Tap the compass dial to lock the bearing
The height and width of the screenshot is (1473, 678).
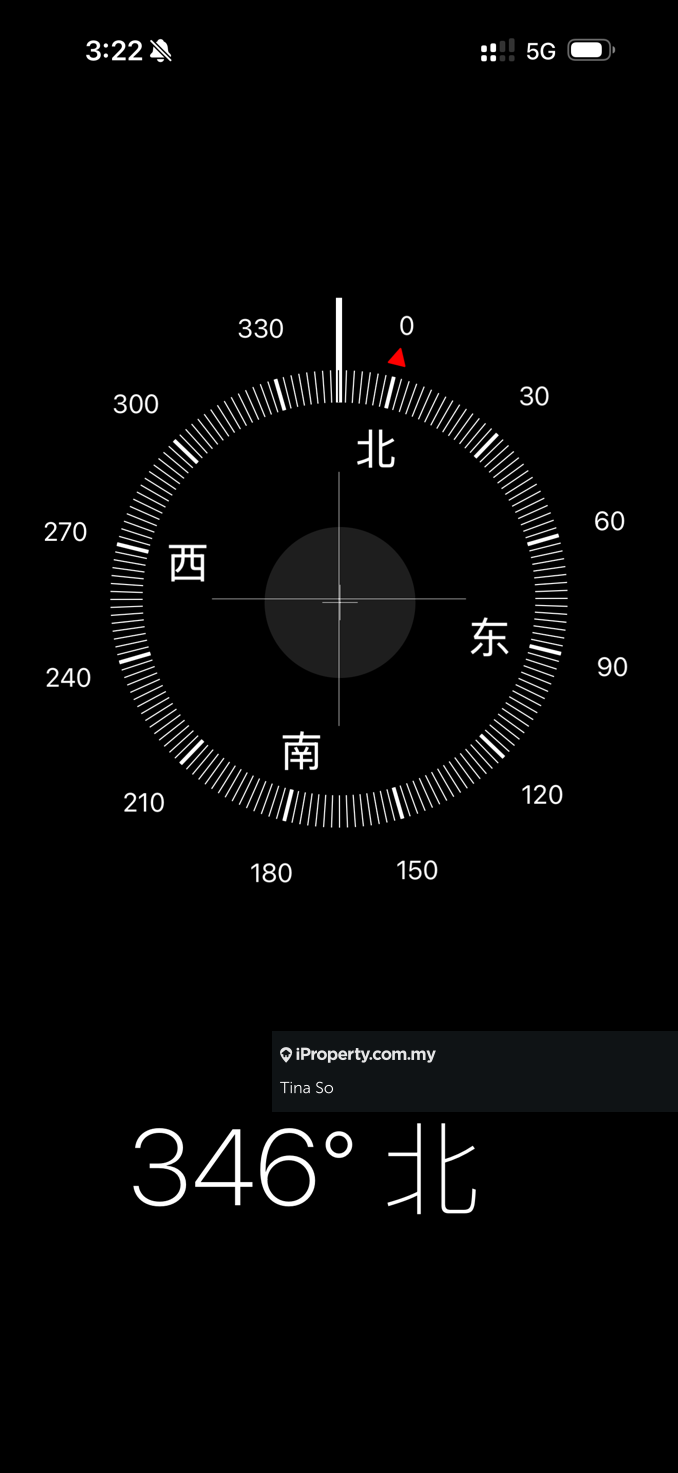[x=339, y=601]
